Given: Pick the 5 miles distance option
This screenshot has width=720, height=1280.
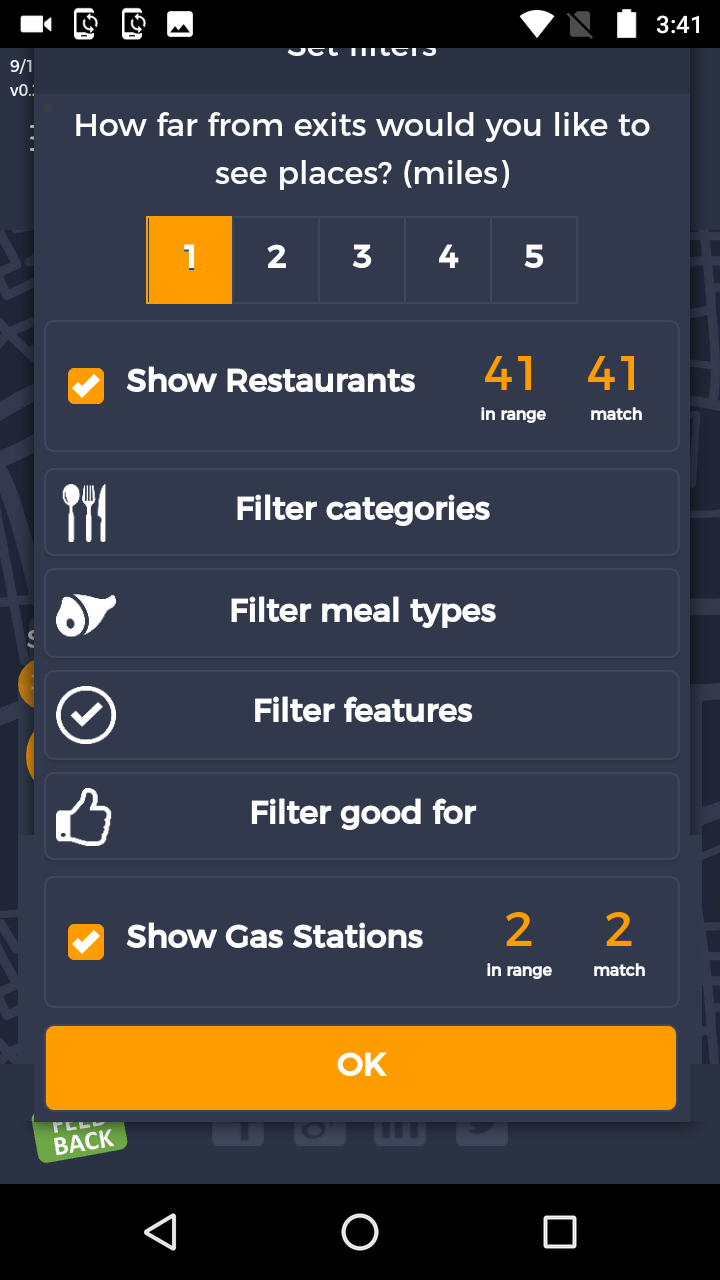Looking at the screenshot, I should 534,259.
